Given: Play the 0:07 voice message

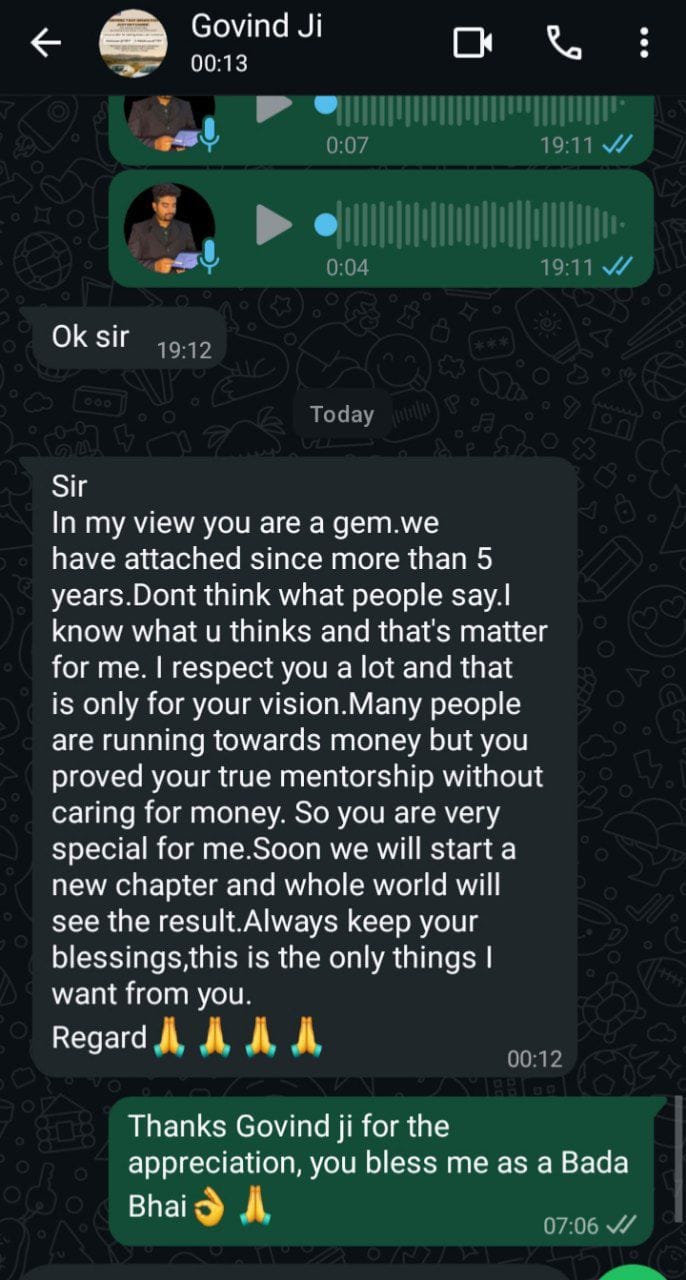Looking at the screenshot, I should point(273,106).
